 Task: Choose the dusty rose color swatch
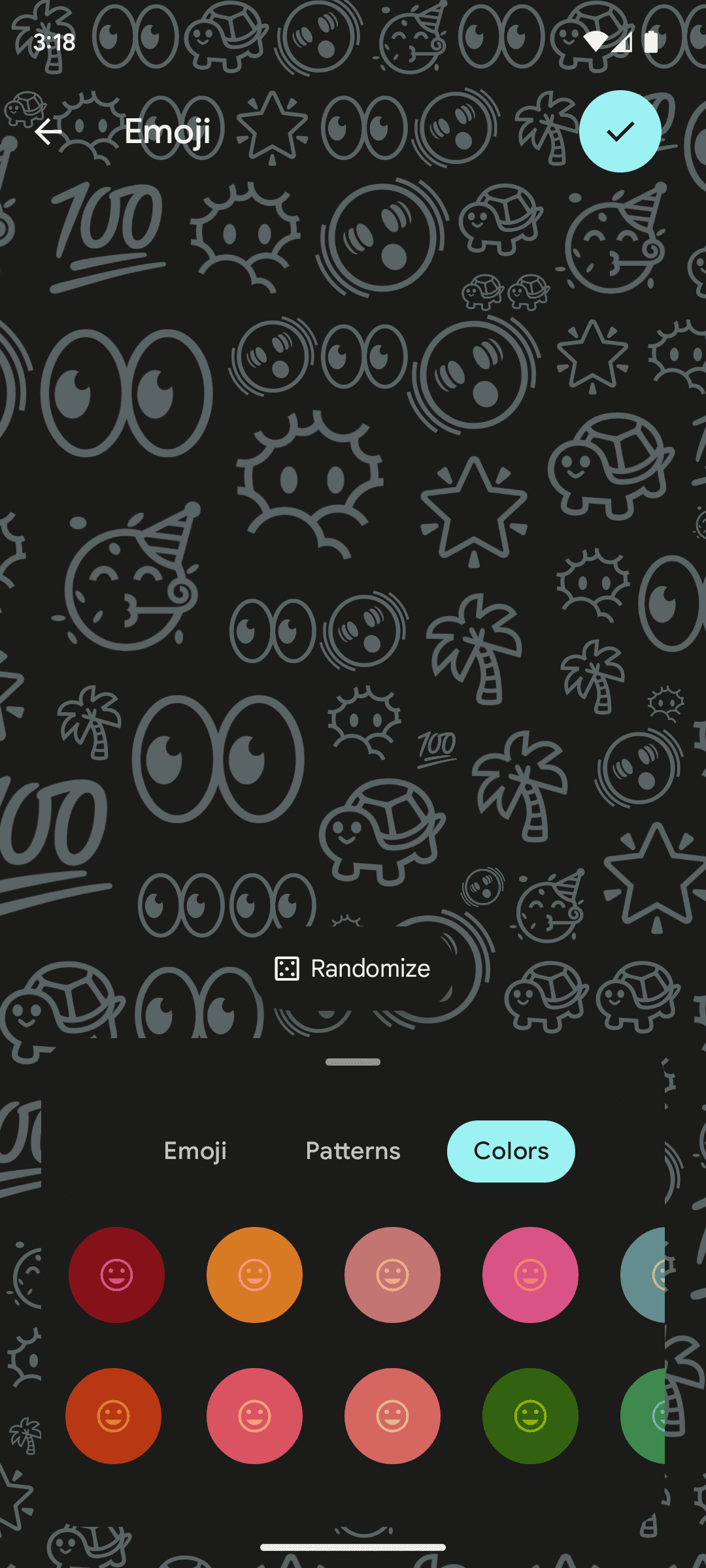(392, 1273)
